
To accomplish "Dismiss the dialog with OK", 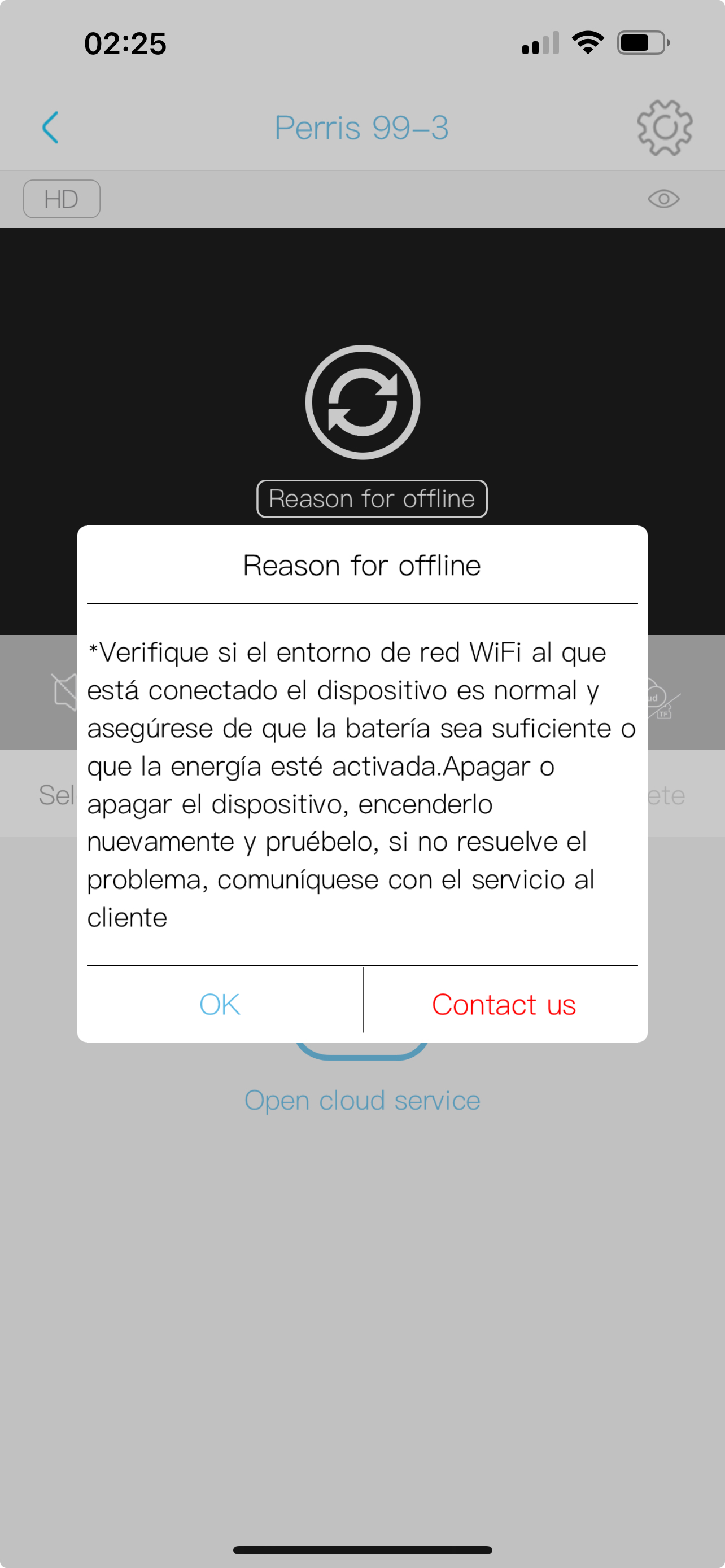I will (x=220, y=1004).
